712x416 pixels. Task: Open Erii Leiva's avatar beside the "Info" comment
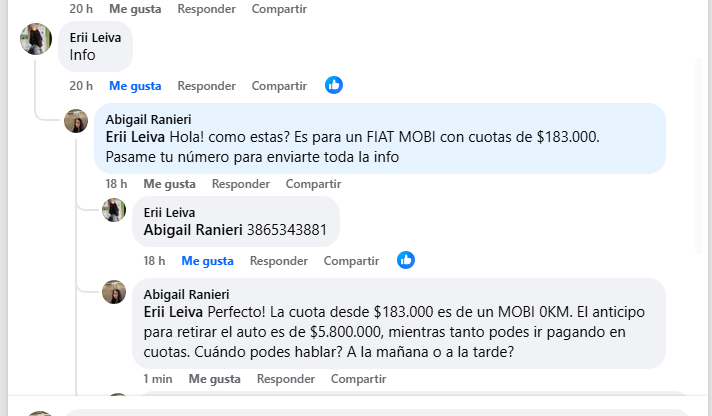point(36,38)
